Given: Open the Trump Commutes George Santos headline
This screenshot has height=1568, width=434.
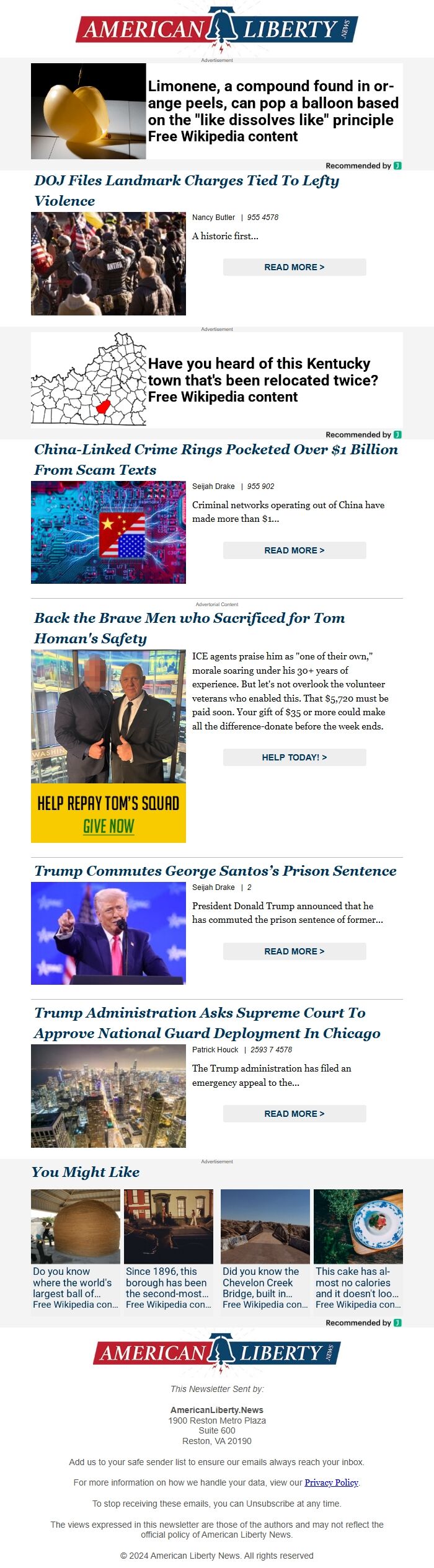Looking at the screenshot, I should pos(215,871).
